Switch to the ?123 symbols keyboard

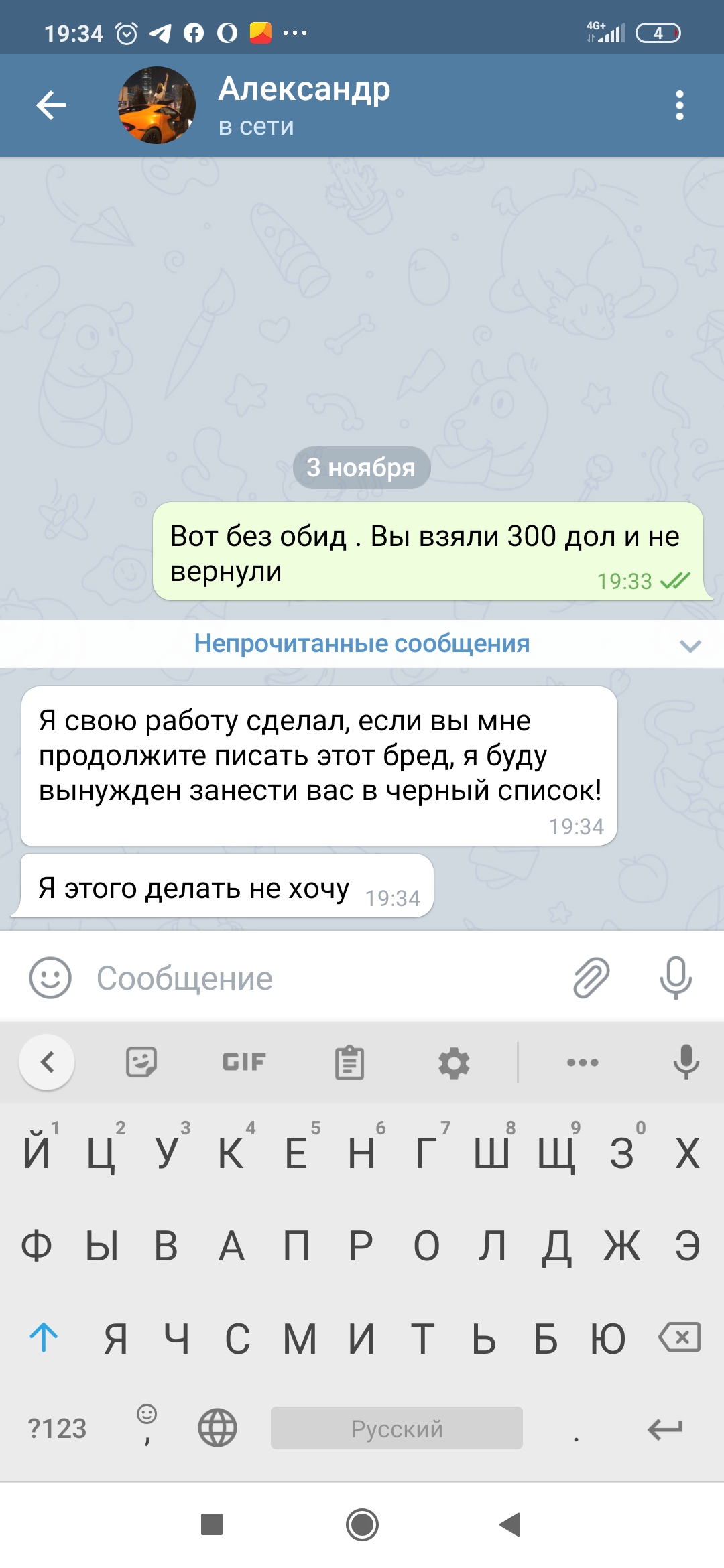57,1428
